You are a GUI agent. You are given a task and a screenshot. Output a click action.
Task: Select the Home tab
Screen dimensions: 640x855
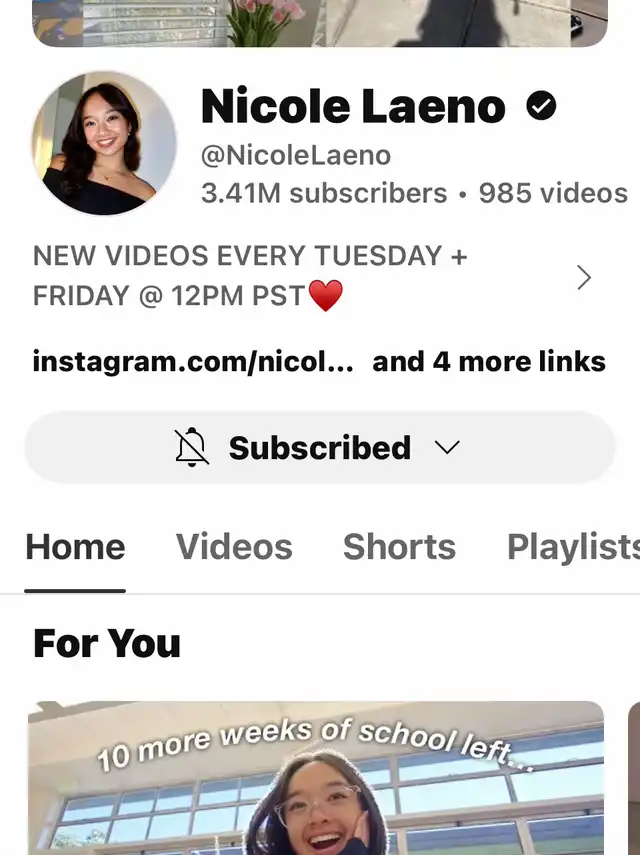76,547
